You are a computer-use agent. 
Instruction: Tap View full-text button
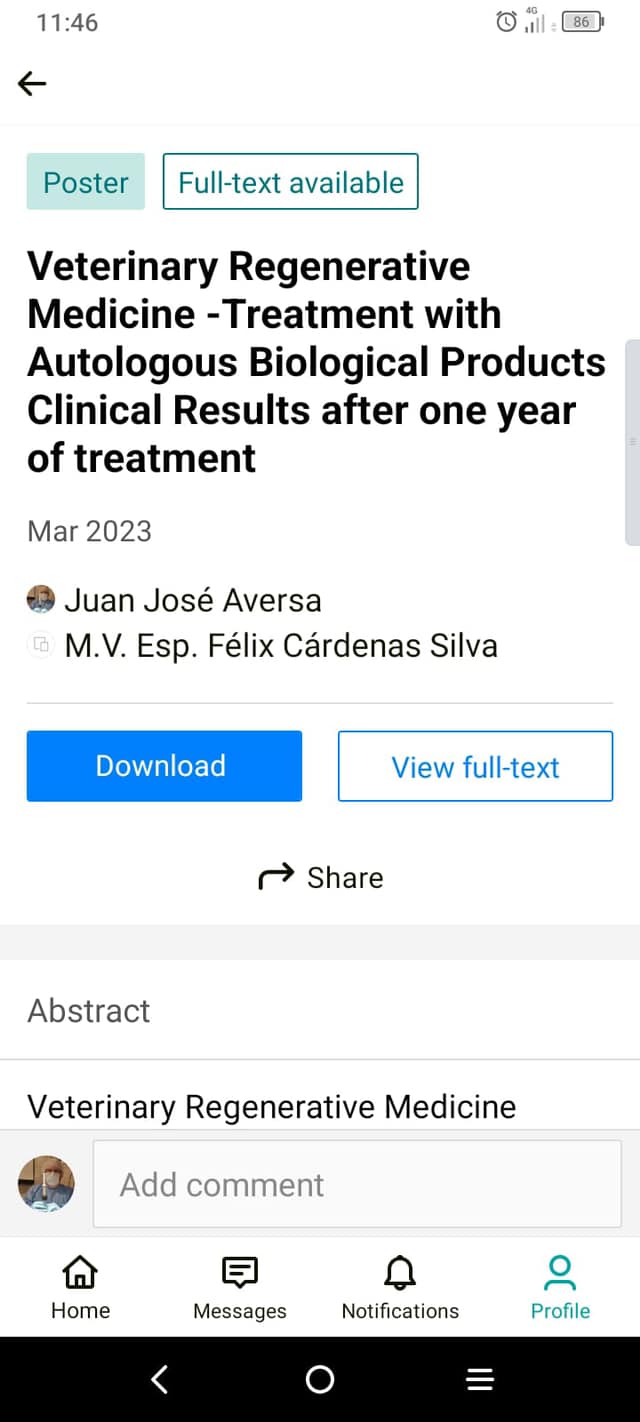(x=475, y=766)
